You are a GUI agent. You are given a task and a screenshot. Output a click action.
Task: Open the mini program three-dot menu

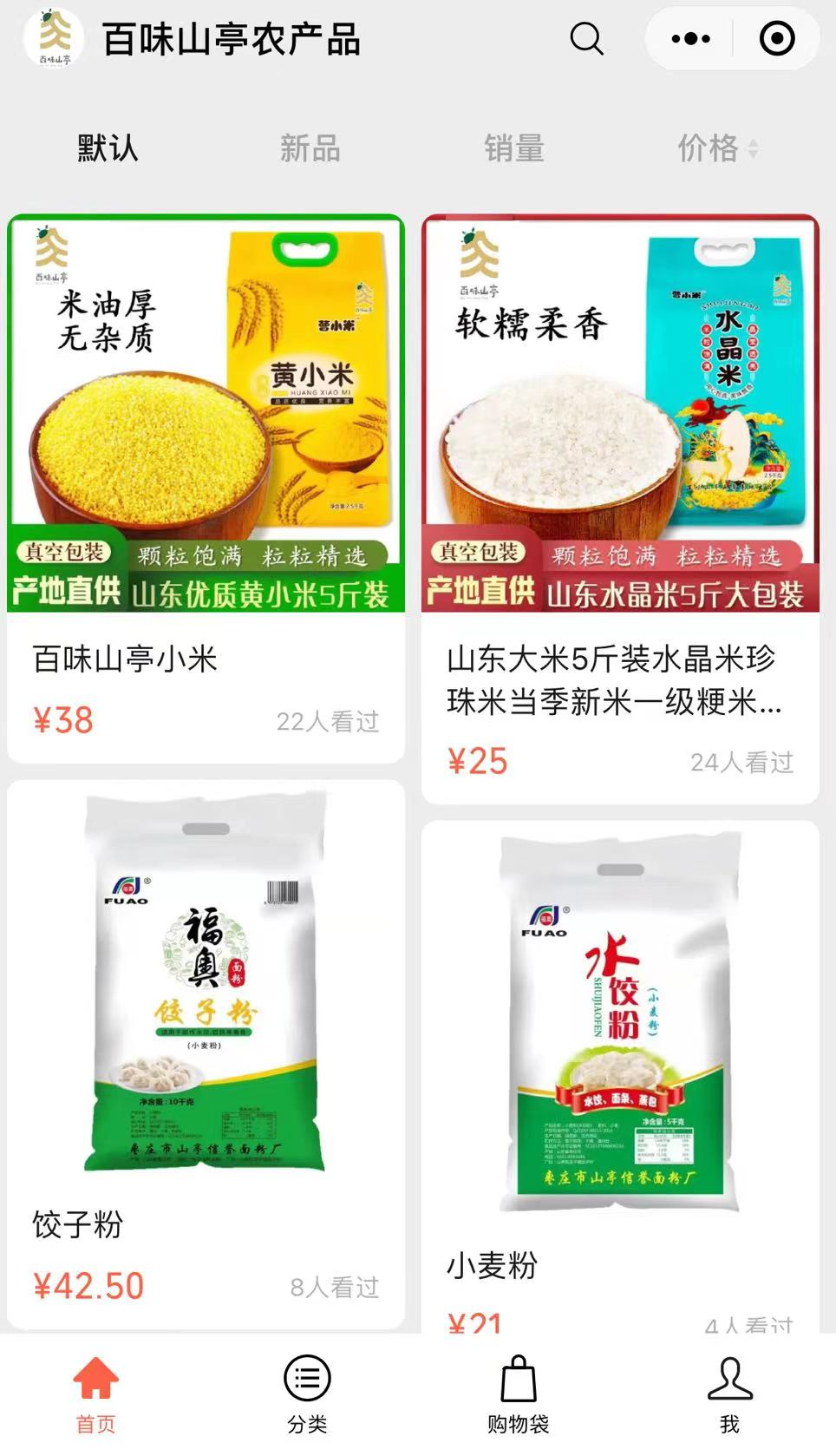click(x=690, y=39)
